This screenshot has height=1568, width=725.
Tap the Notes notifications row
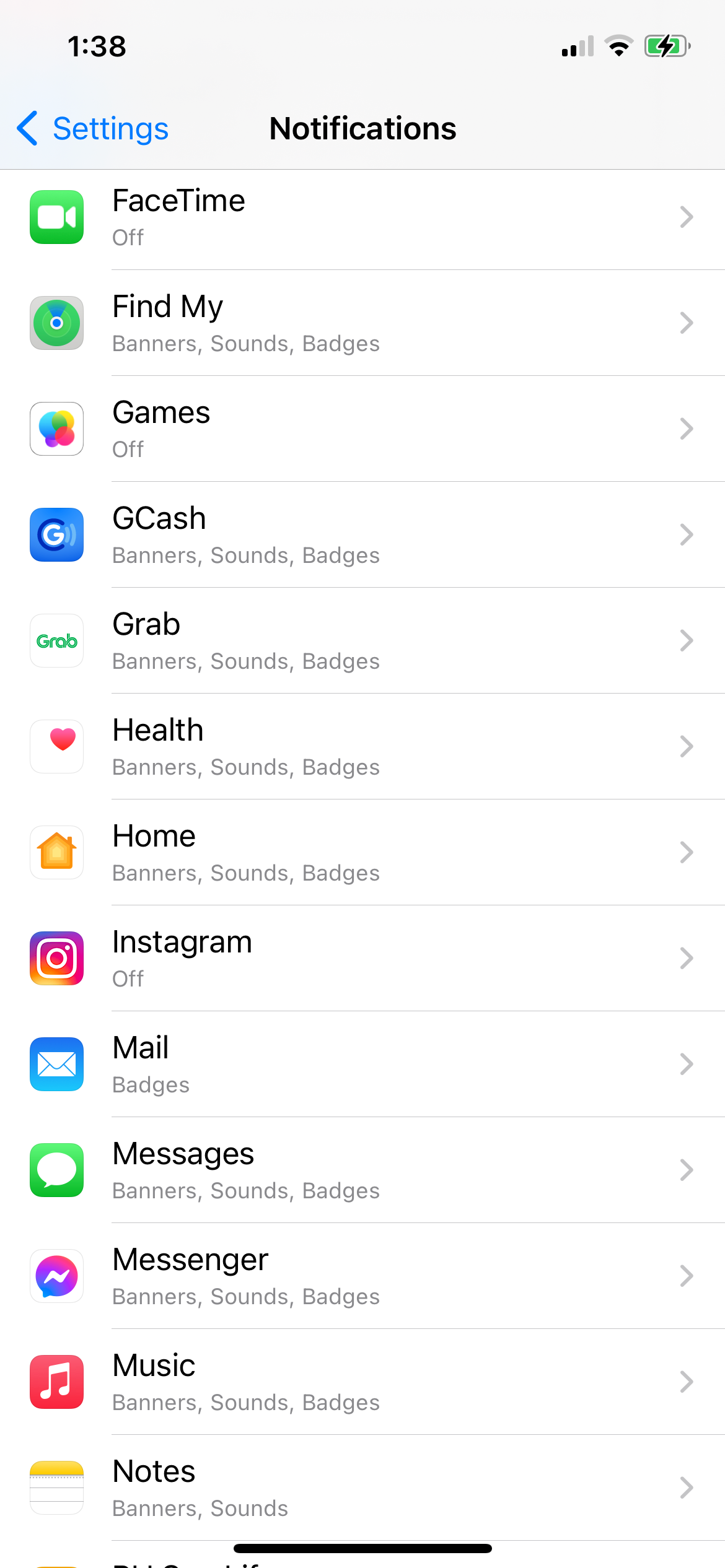[362, 1488]
